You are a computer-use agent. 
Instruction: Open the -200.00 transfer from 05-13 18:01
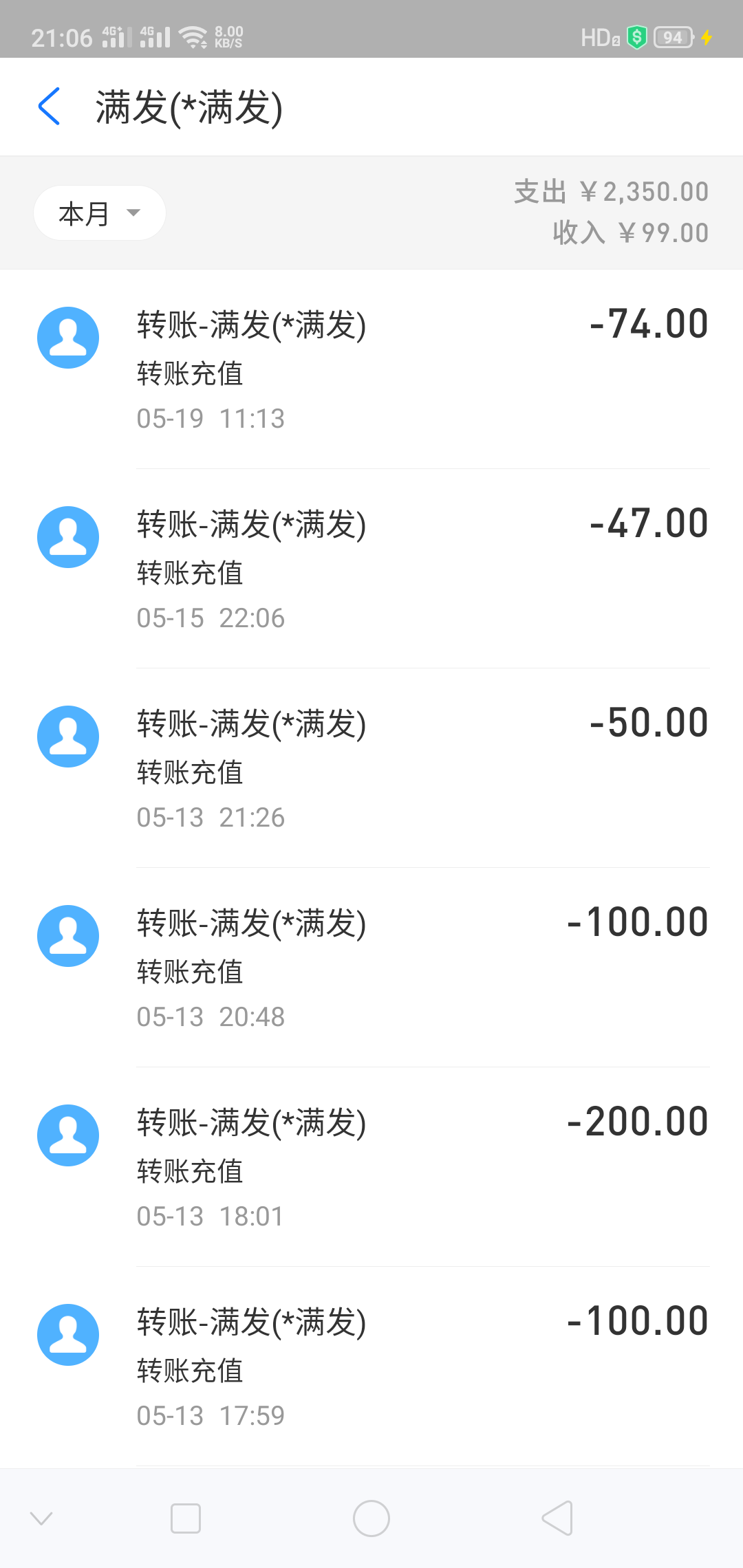pos(371,1167)
